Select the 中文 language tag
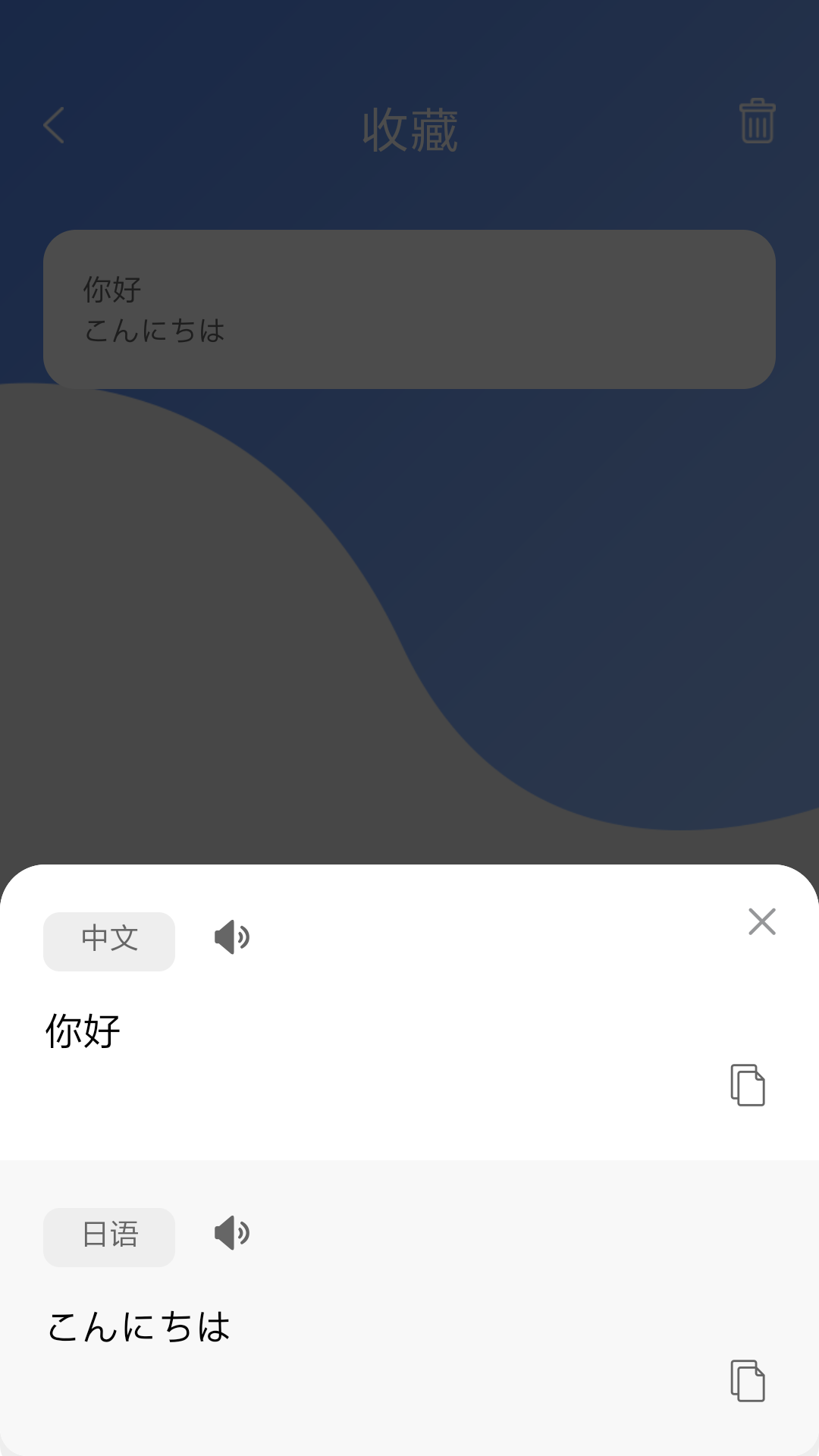Viewport: 819px width, 1456px height. (x=108, y=940)
